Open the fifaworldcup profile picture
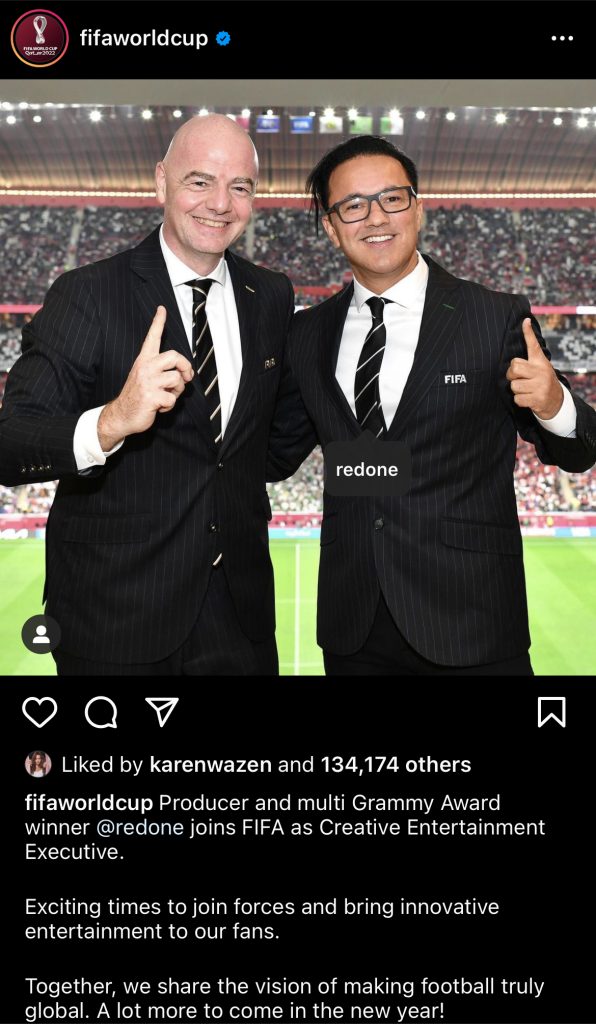 tap(39, 39)
